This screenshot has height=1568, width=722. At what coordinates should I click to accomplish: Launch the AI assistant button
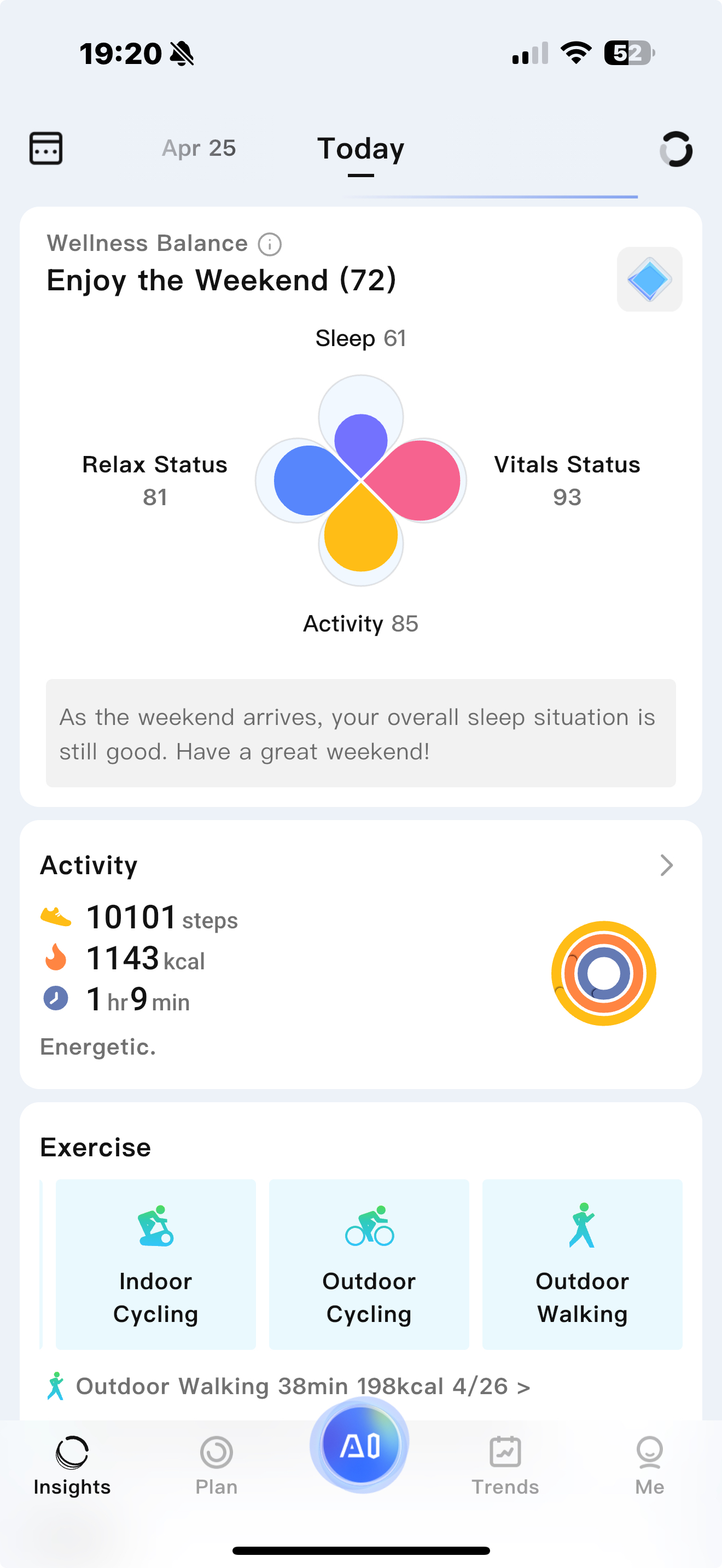pyautogui.click(x=360, y=1445)
